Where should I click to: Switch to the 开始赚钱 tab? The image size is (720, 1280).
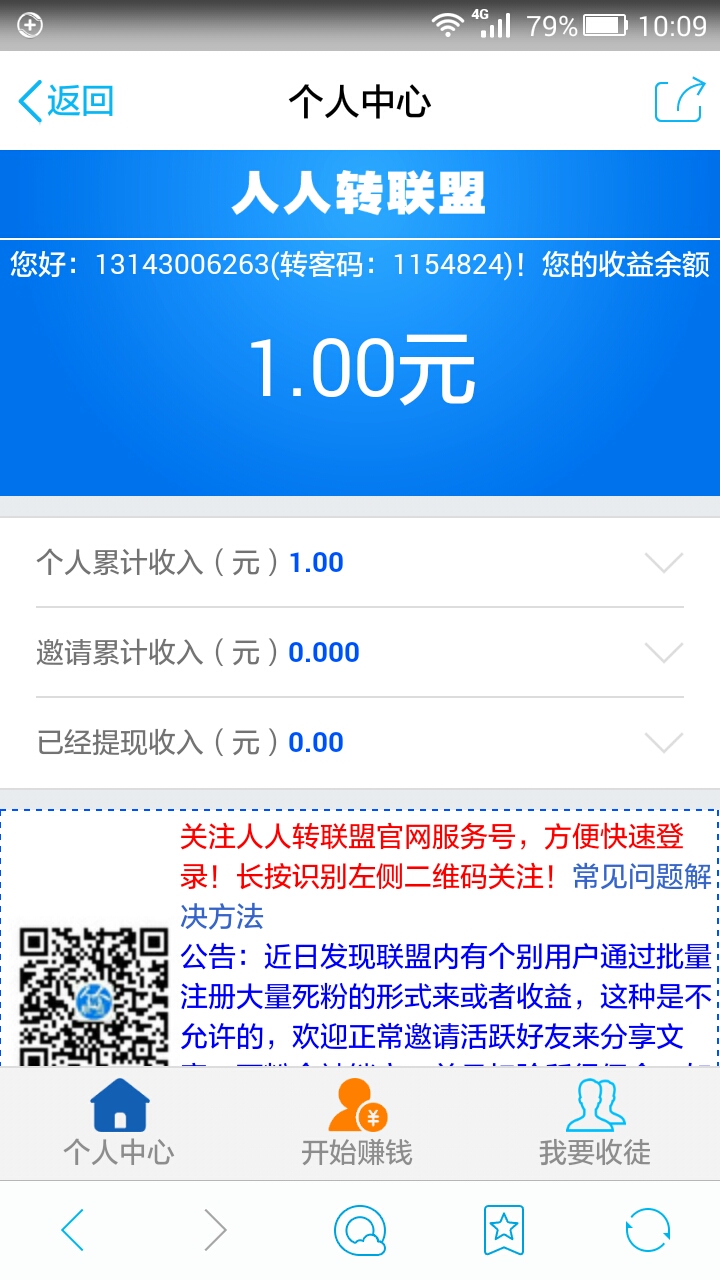point(357,1124)
